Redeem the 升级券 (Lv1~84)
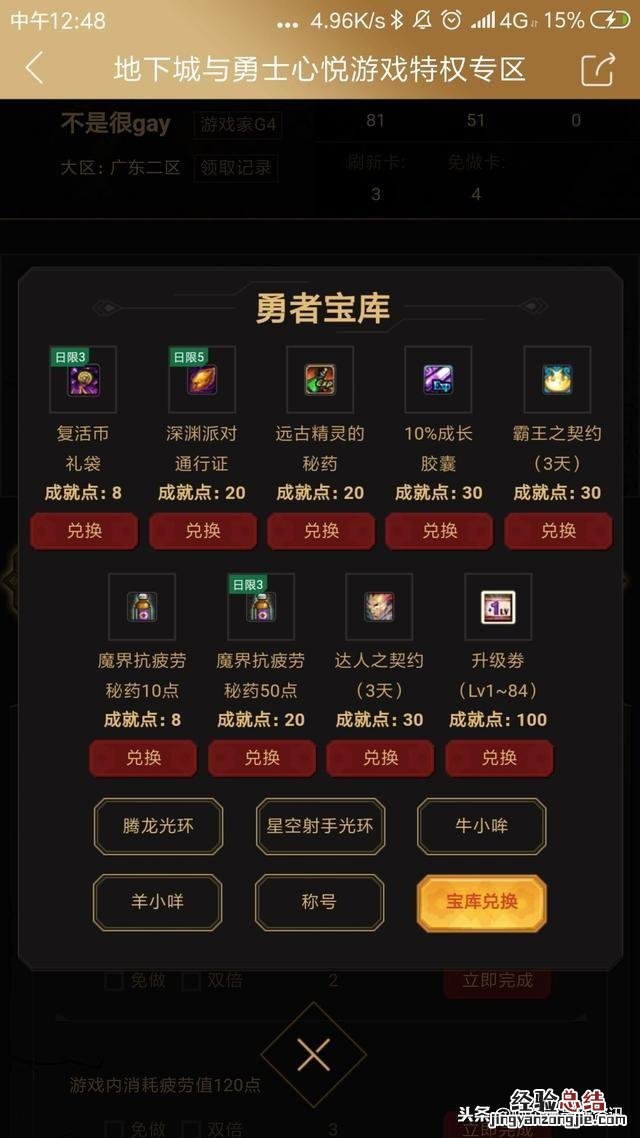The height and width of the screenshot is (1138, 640). (x=498, y=758)
